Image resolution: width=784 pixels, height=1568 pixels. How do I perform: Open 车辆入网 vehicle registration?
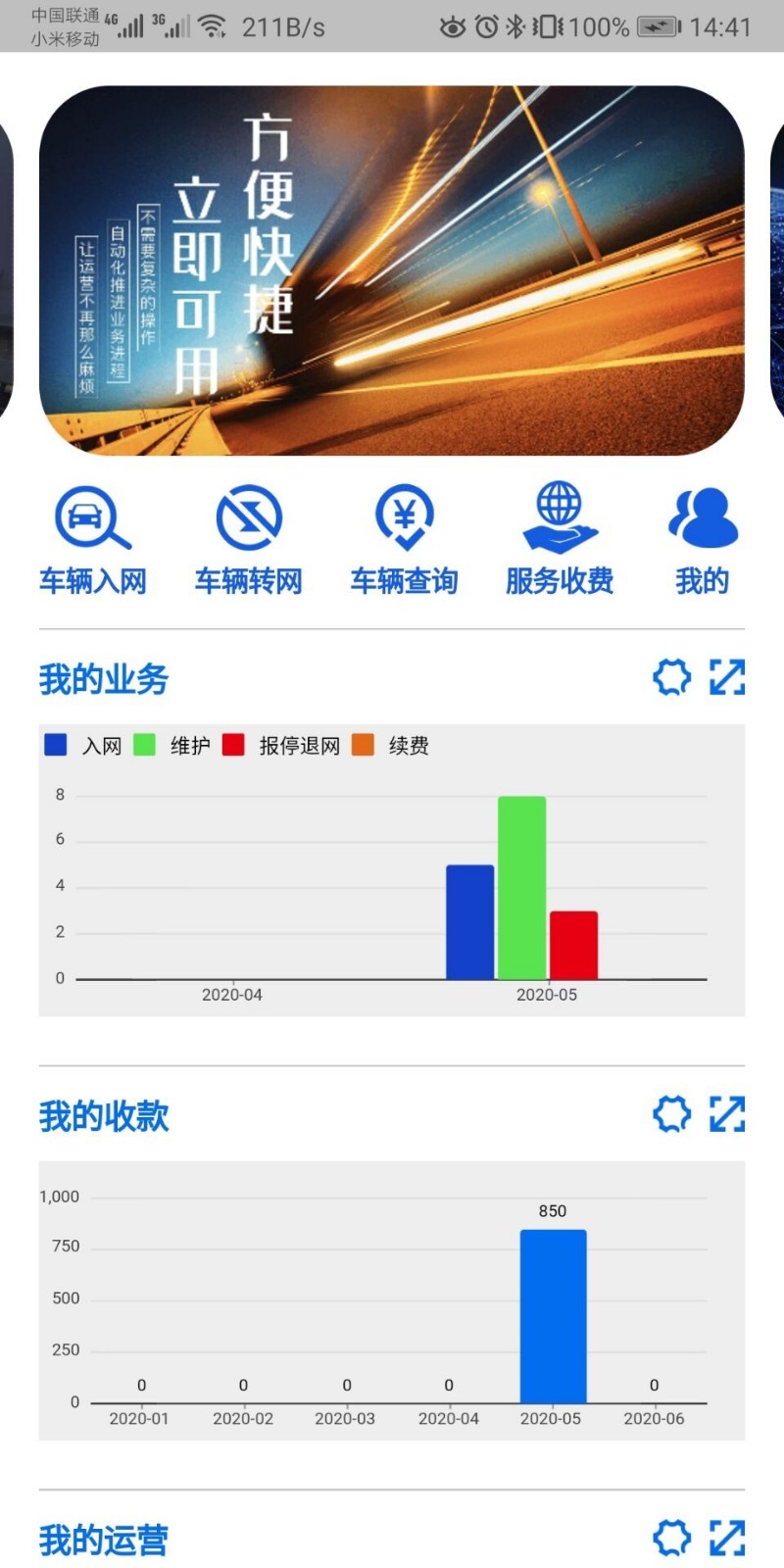93,539
